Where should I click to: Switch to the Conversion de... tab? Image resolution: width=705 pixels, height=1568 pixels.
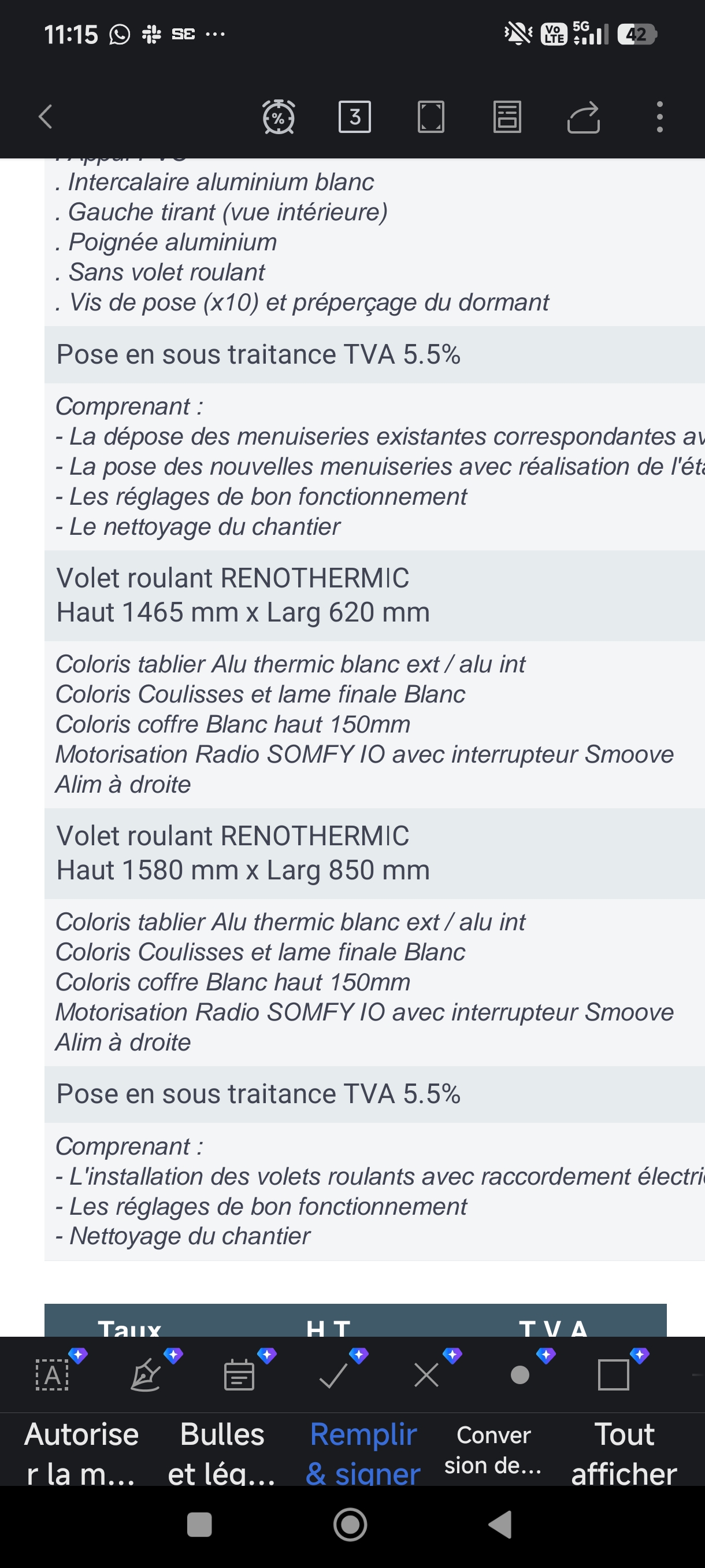493,1450
